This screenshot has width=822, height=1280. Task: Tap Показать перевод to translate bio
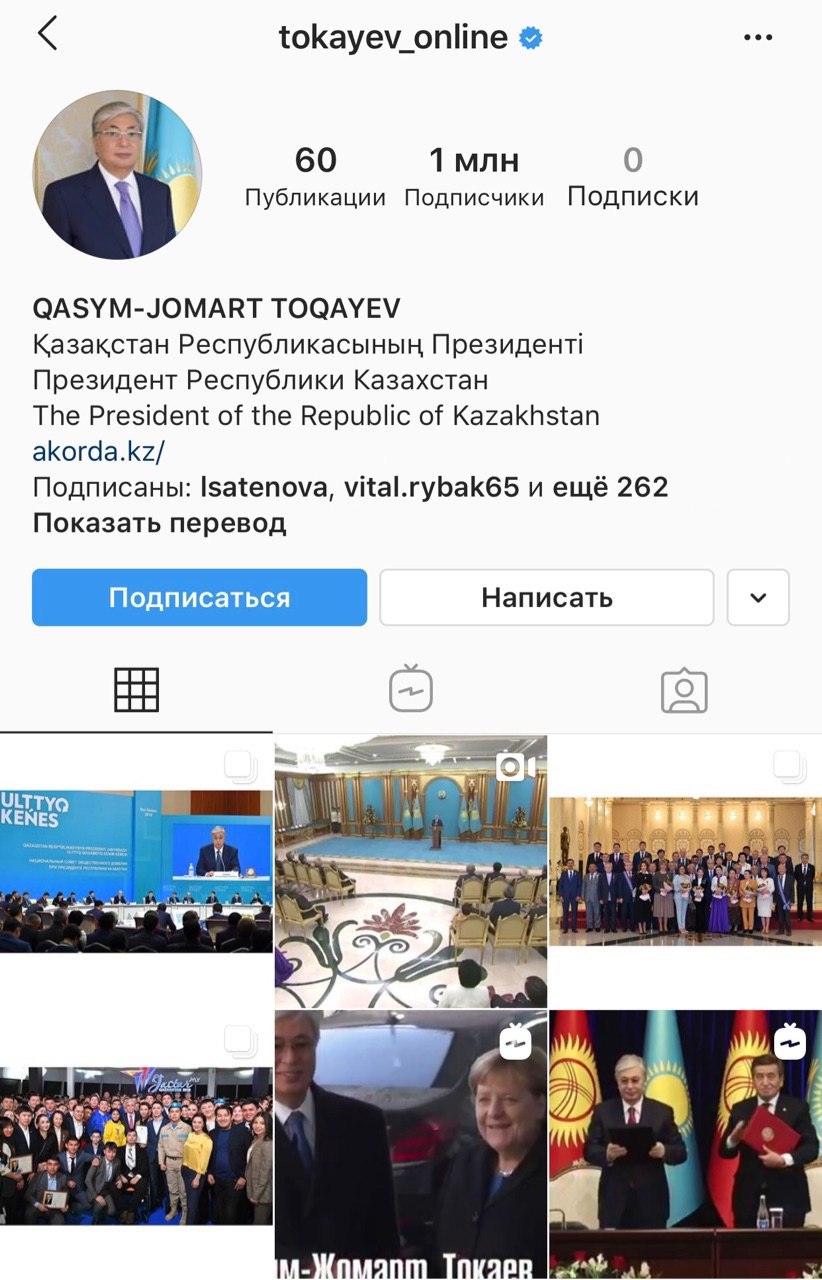pos(159,522)
